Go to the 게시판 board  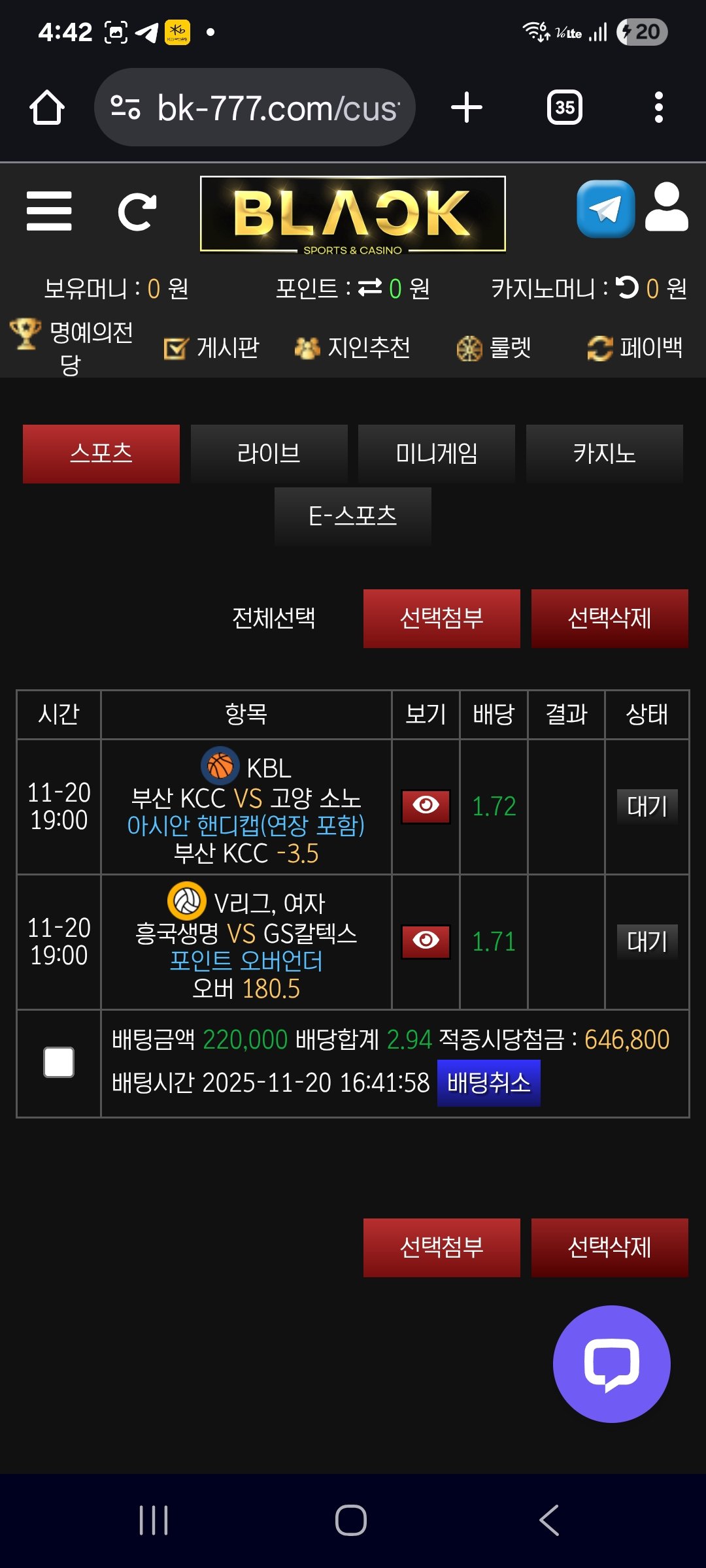(212, 348)
